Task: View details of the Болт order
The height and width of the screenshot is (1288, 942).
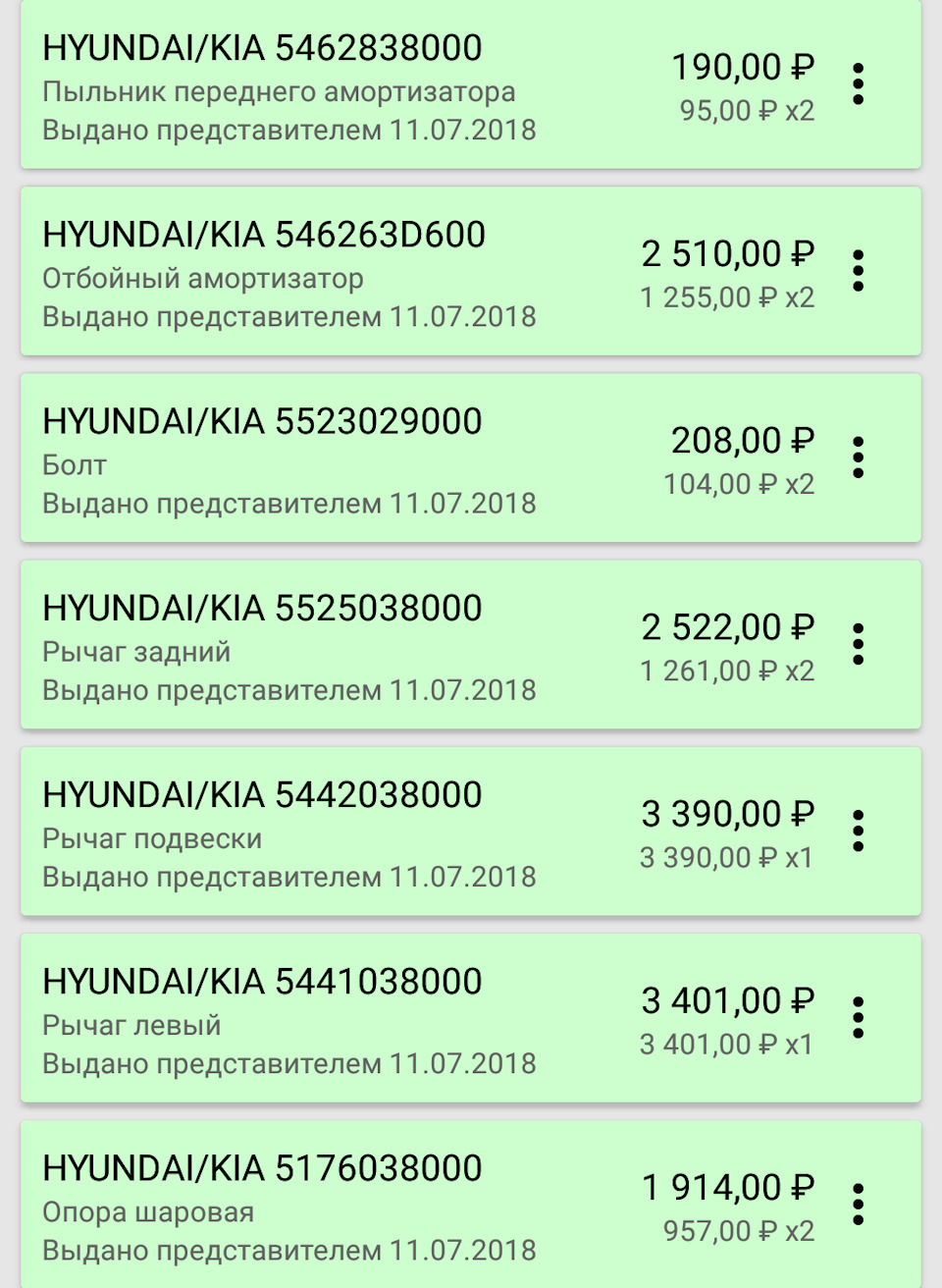Action: 471,457
